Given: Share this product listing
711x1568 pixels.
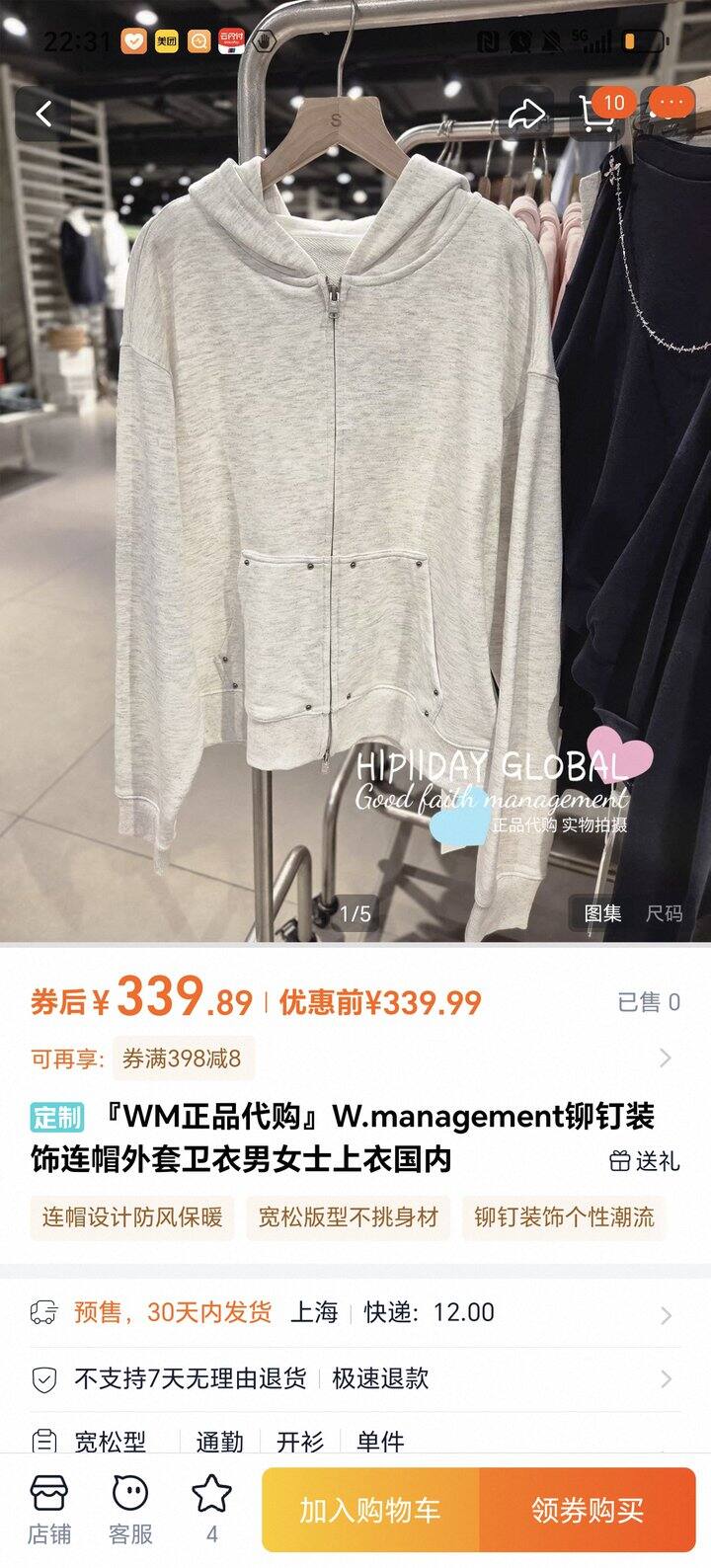Looking at the screenshot, I should click(x=526, y=115).
